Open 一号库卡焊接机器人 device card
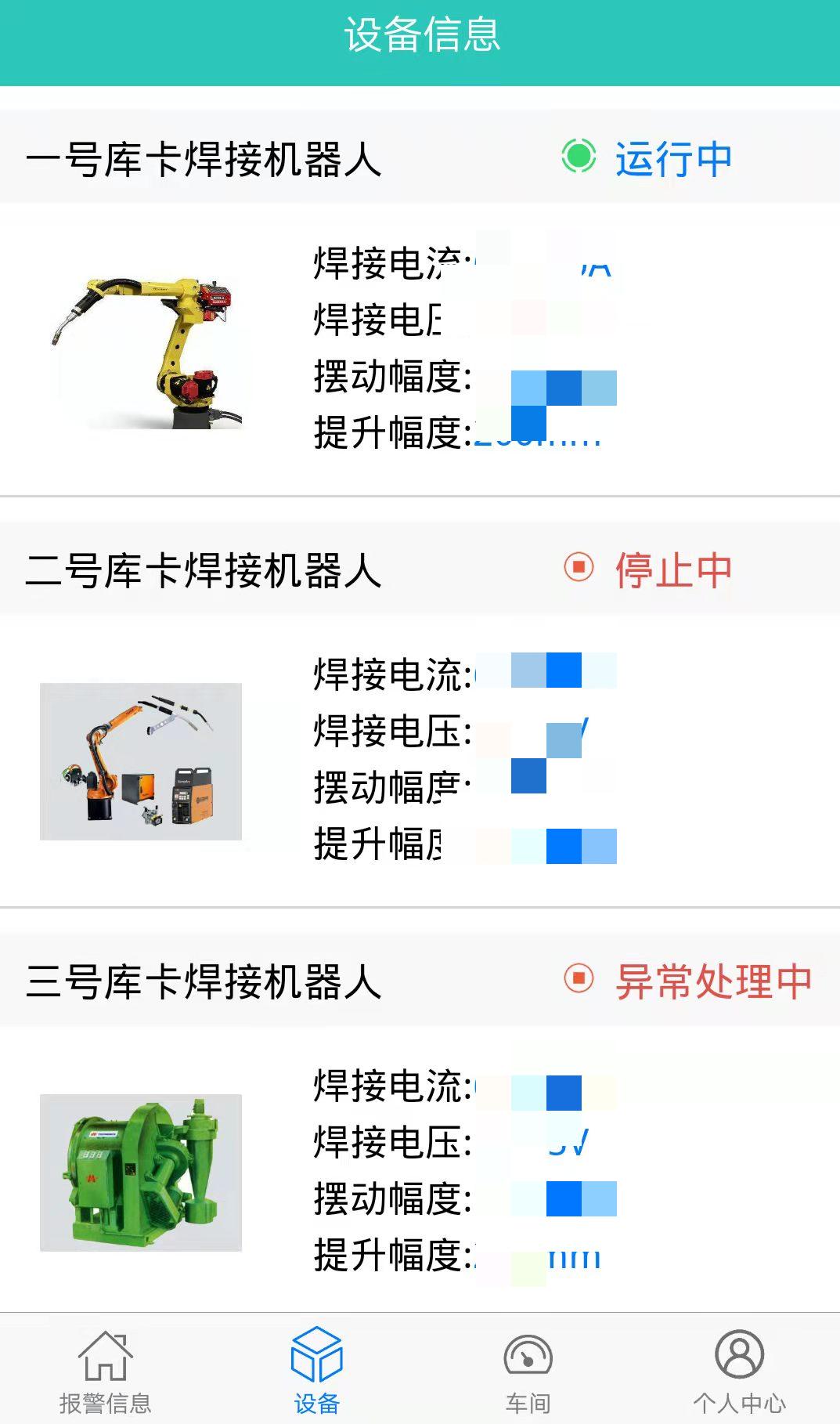The width and height of the screenshot is (840, 1424). click(204, 159)
